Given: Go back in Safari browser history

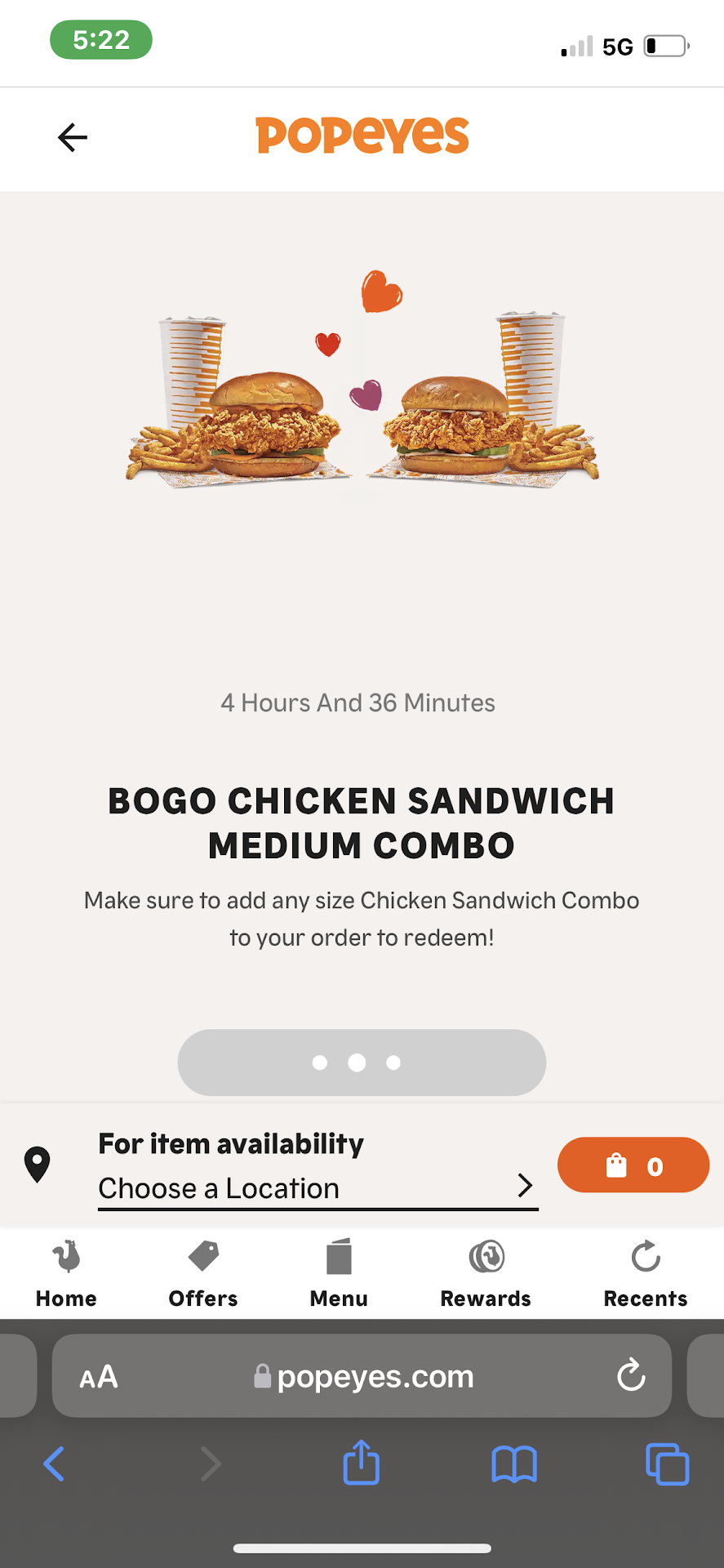Looking at the screenshot, I should [x=54, y=1463].
